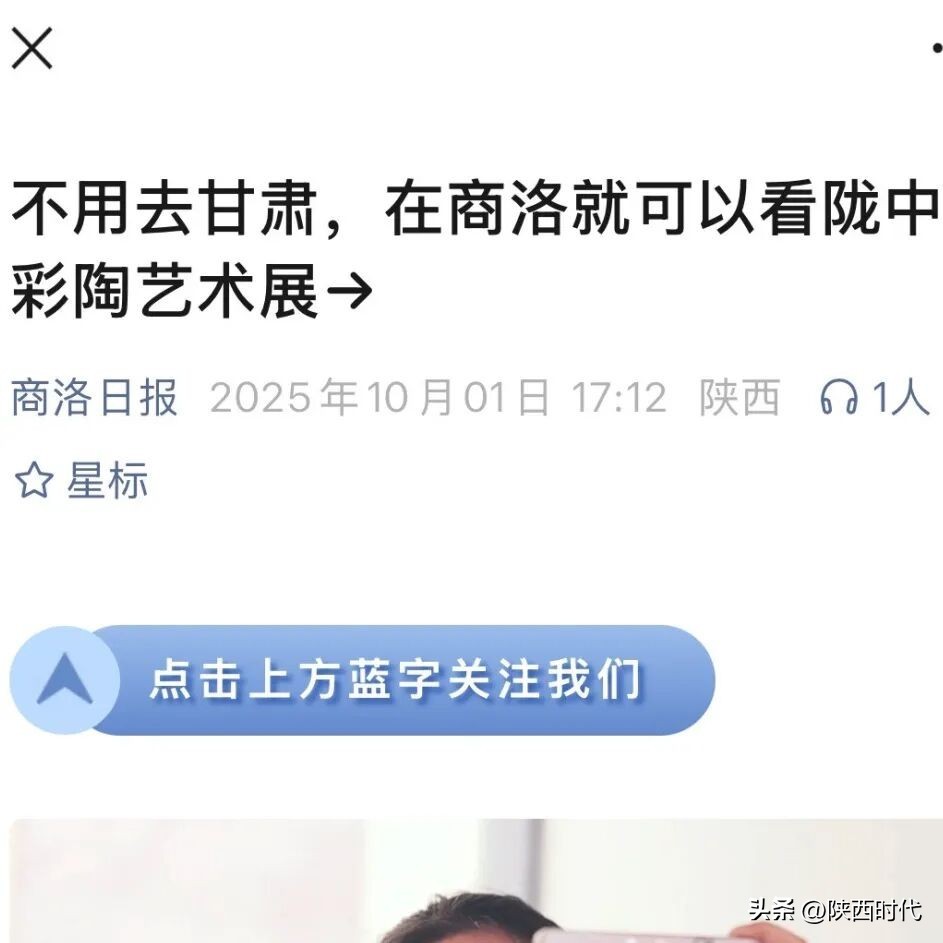Close the article with the X
The height and width of the screenshot is (943, 943).
tap(31, 48)
